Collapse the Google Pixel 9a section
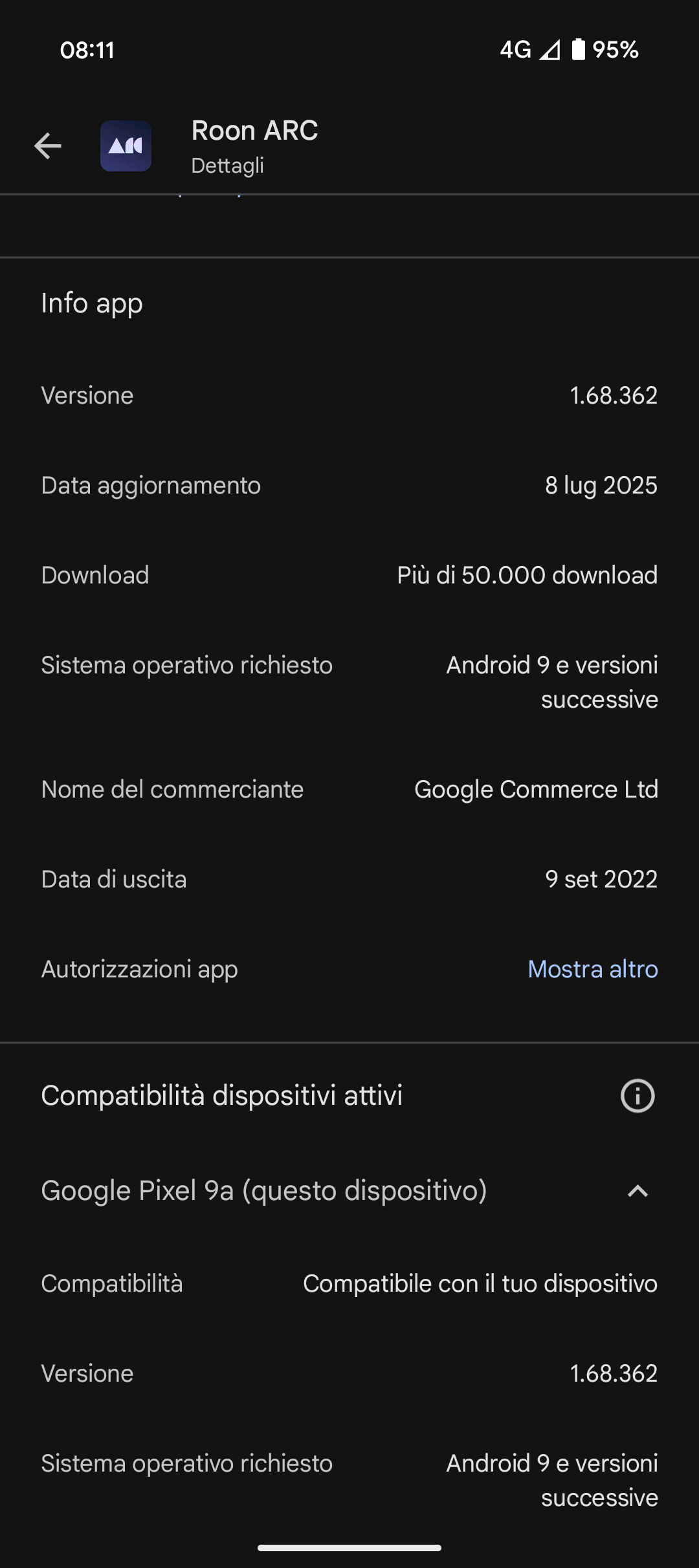Viewport: 699px width, 1568px height. [638, 1191]
